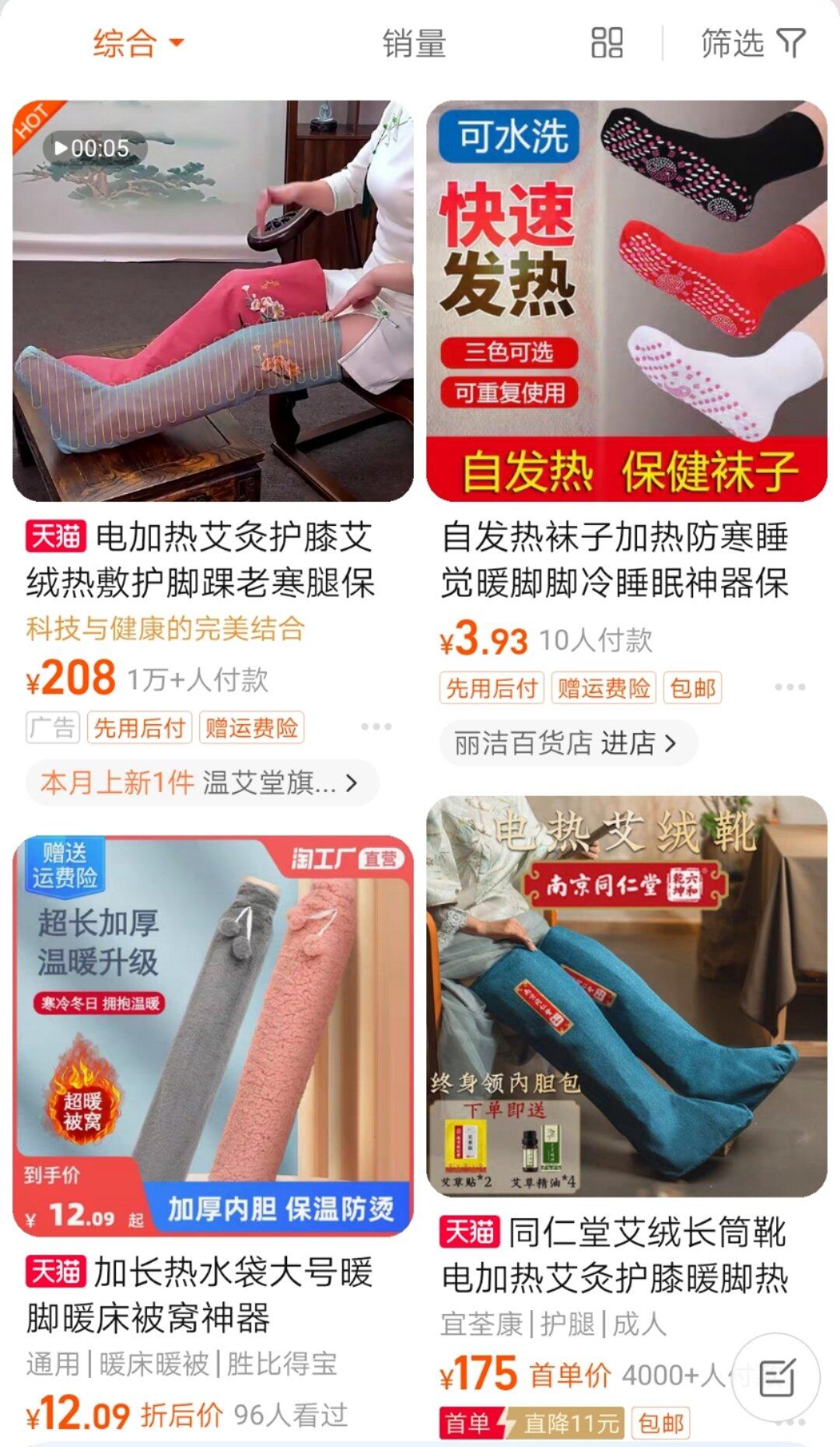Switch the product layout with the grid icon
The image size is (840, 1447).
[x=607, y=43]
